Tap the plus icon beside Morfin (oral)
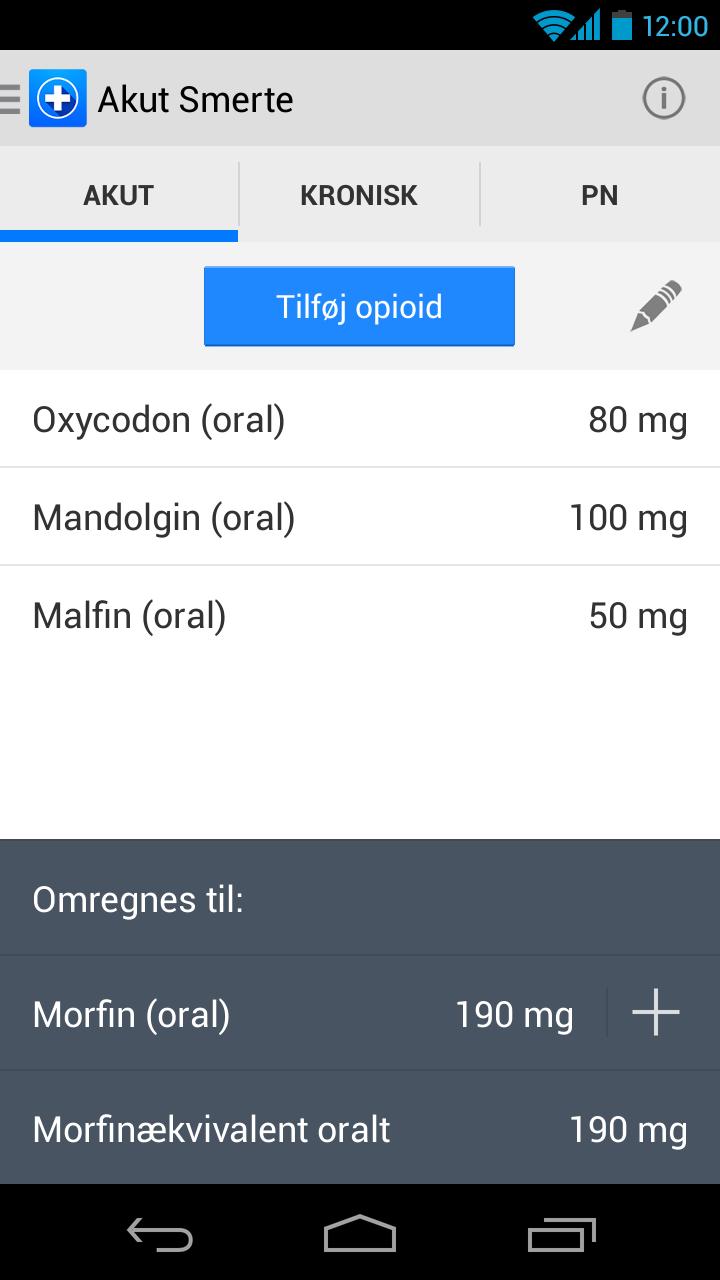 tap(656, 1015)
